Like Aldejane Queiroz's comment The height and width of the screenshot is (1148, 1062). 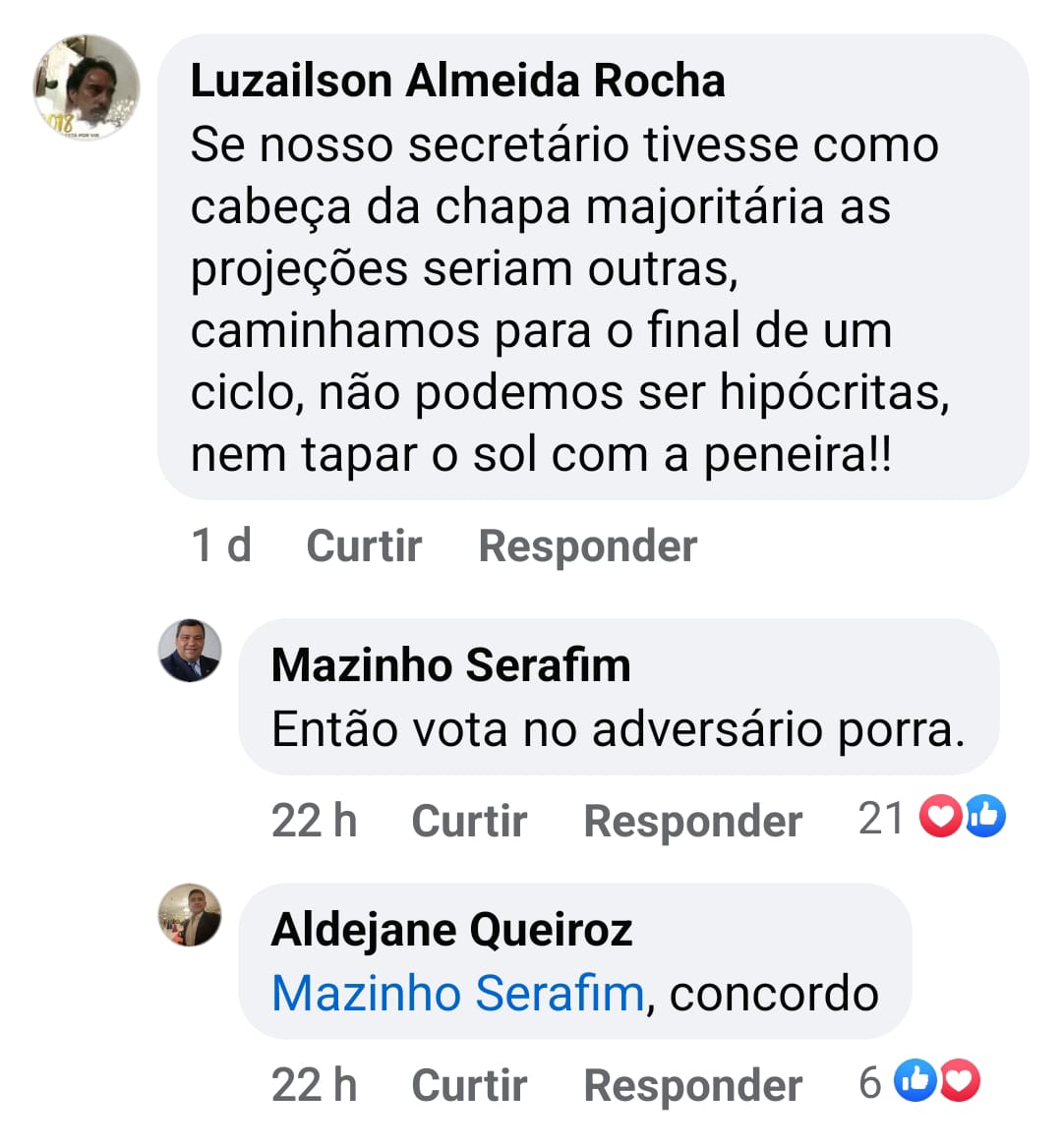click(469, 1085)
